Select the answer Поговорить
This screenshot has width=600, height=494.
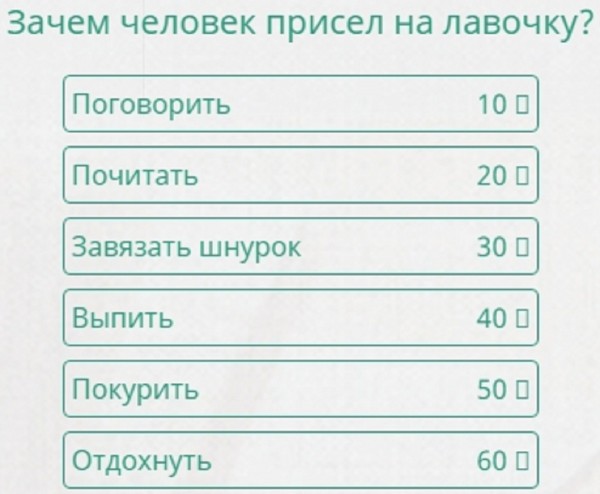pyautogui.click(x=300, y=104)
